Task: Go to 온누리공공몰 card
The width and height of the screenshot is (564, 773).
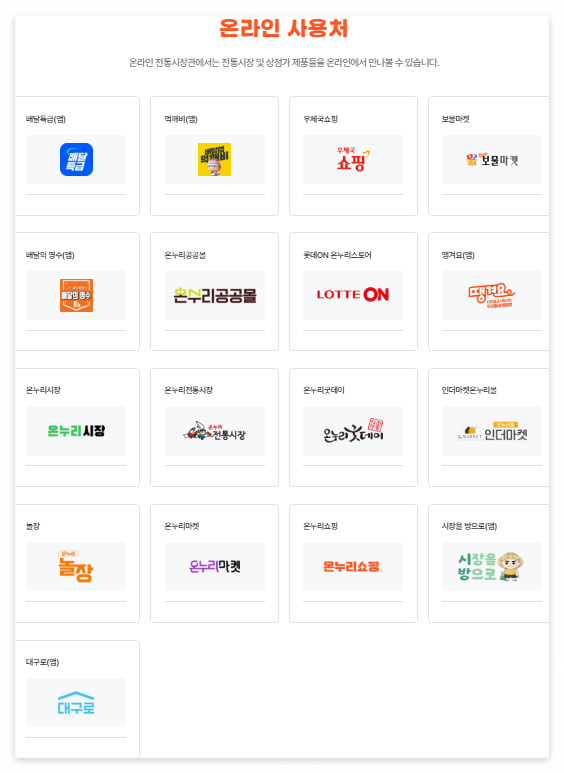Action: coord(214,291)
